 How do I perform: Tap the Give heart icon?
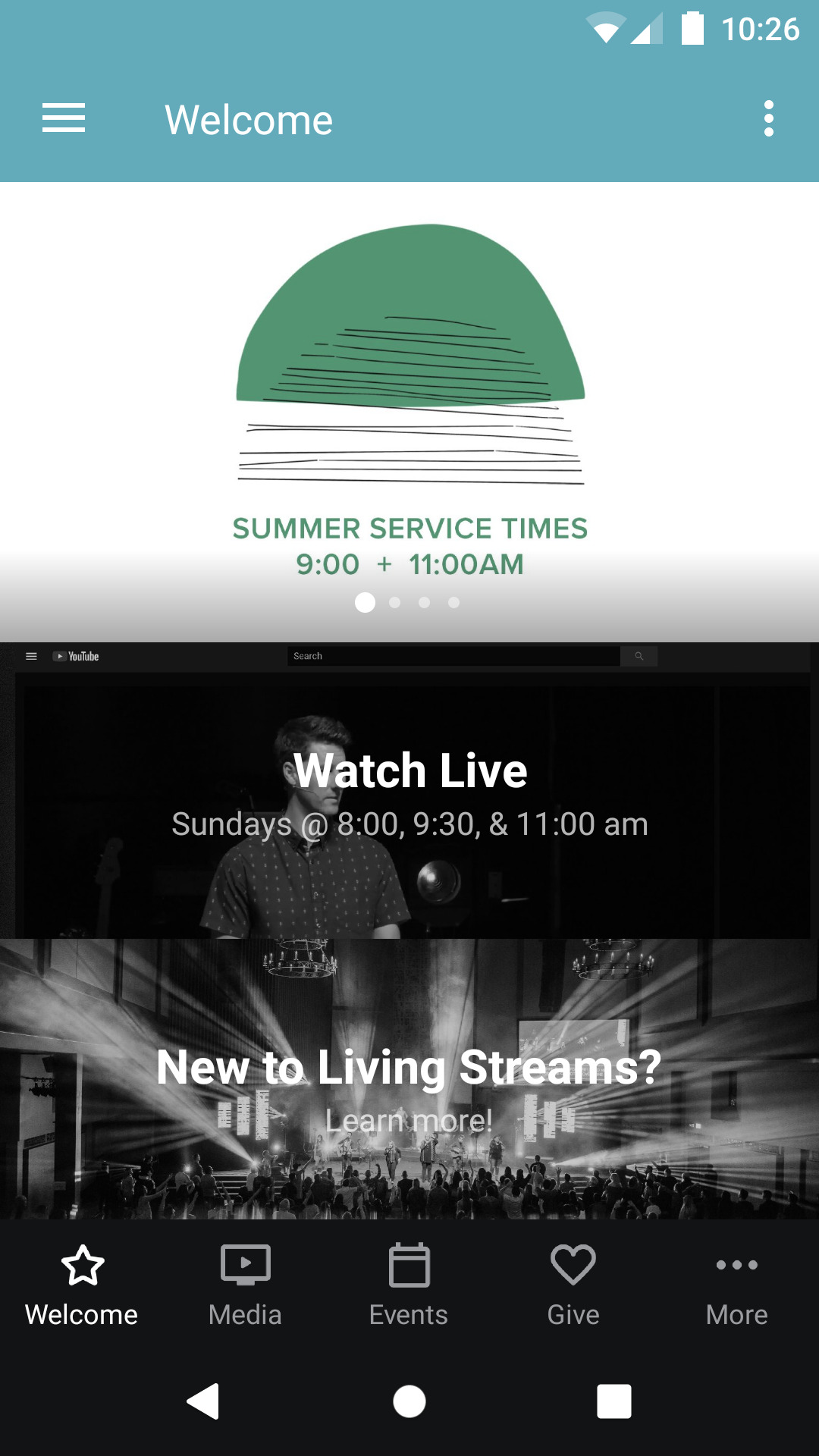(x=573, y=1265)
